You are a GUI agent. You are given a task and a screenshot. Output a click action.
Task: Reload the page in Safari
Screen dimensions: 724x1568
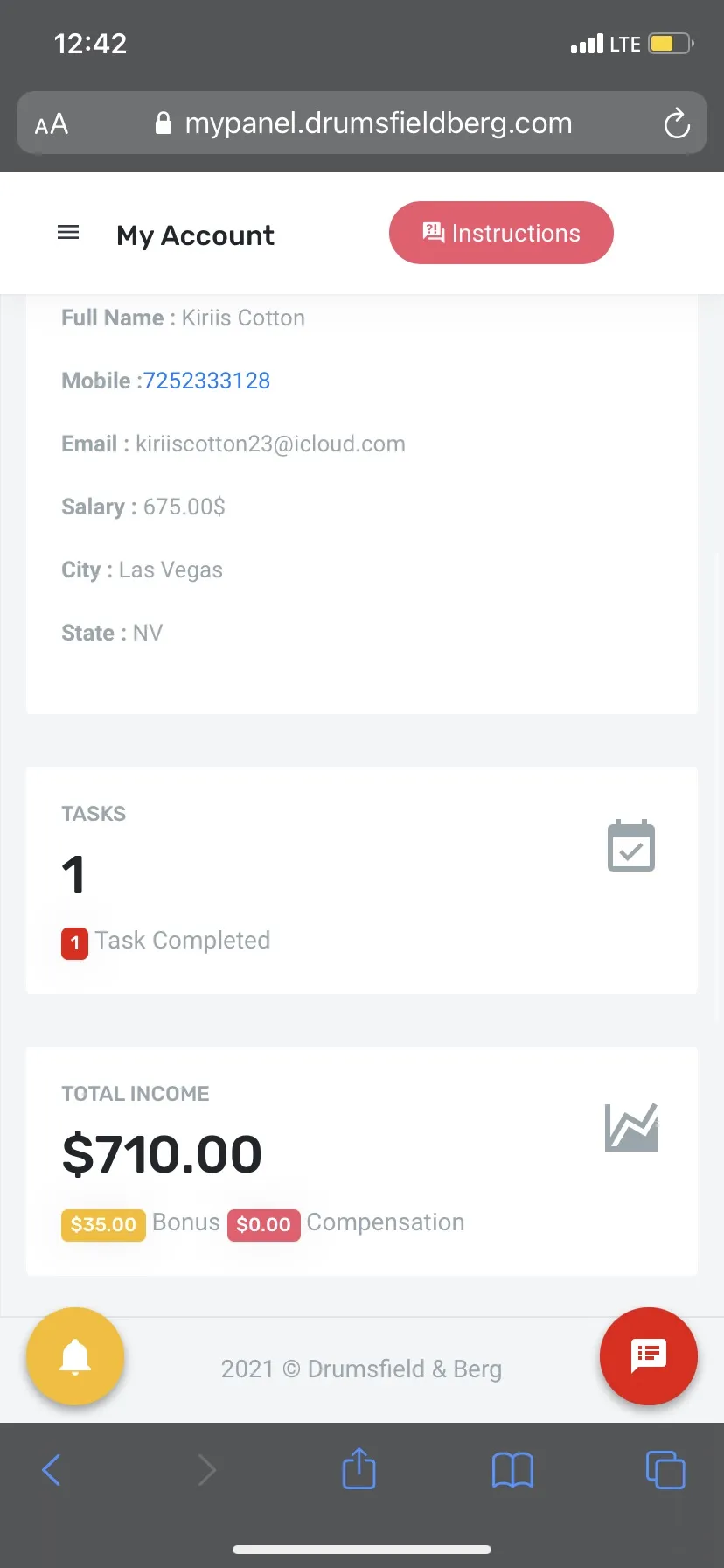tap(677, 123)
